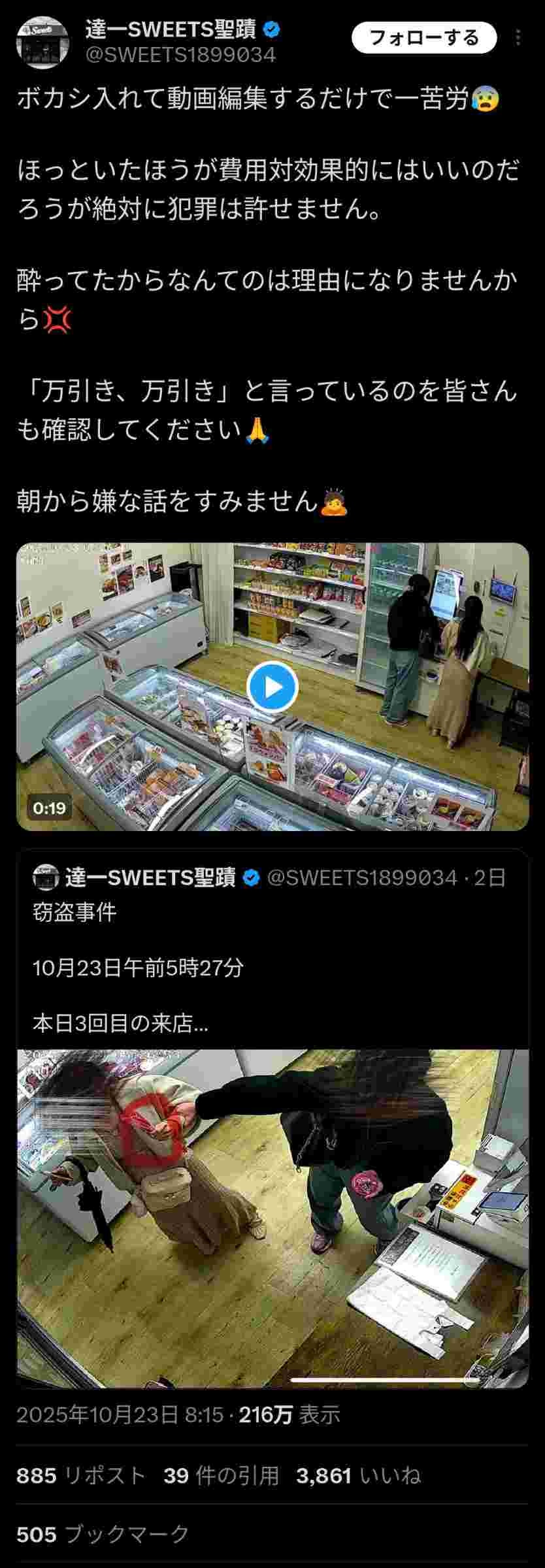545x1568 pixels.
Task: Tap the フォローする button
Action: pos(424,38)
